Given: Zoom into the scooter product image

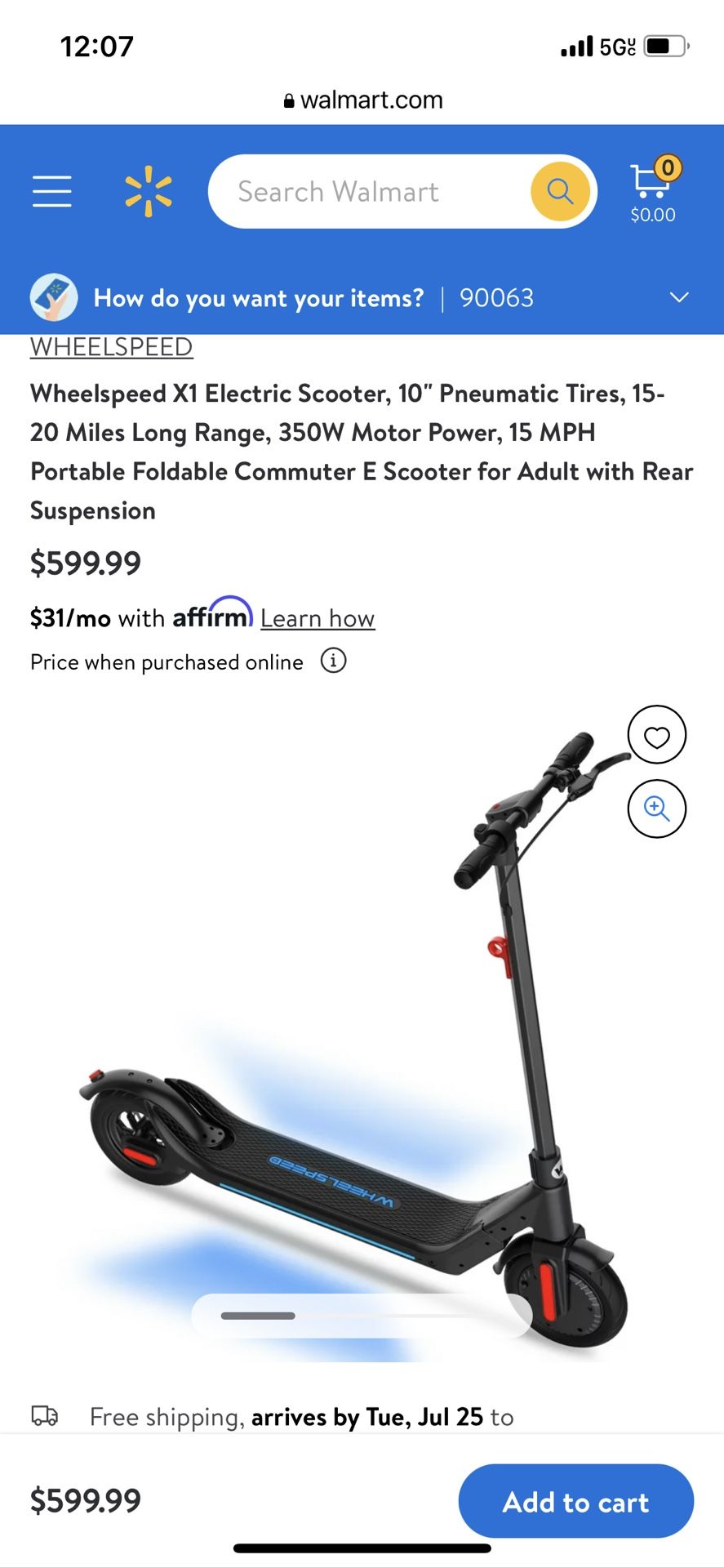Looking at the screenshot, I should pyautogui.click(x=656, y=808).
